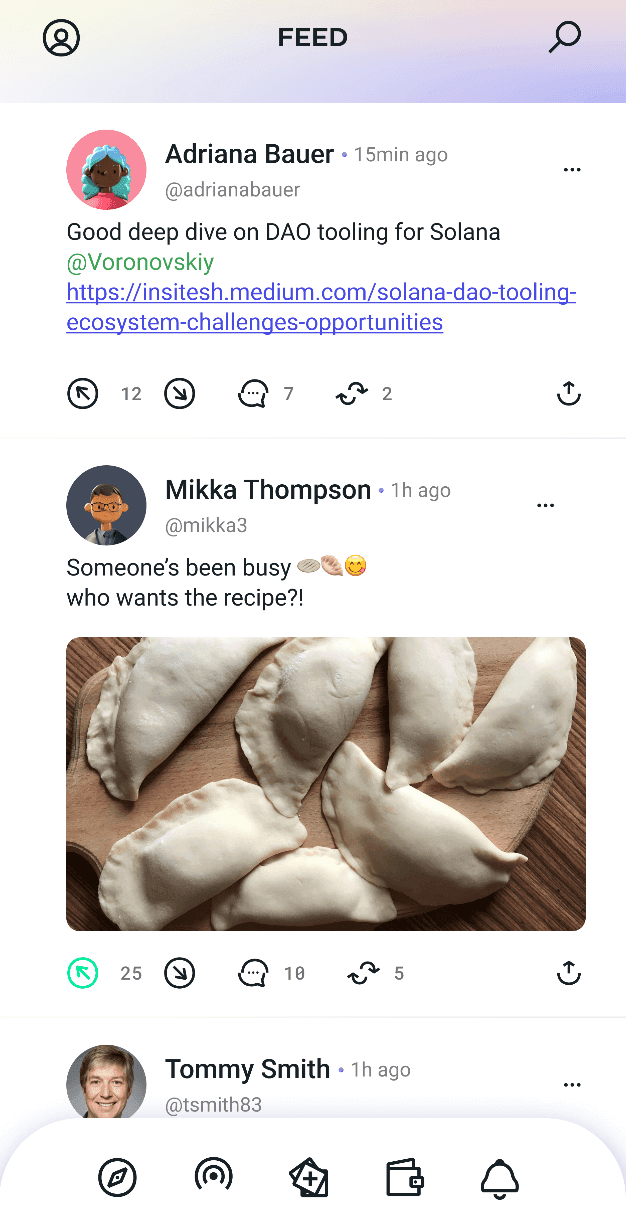626x1213 pixels.
Task: Open the profile icon in the header
Action: [x=61, y=38]
